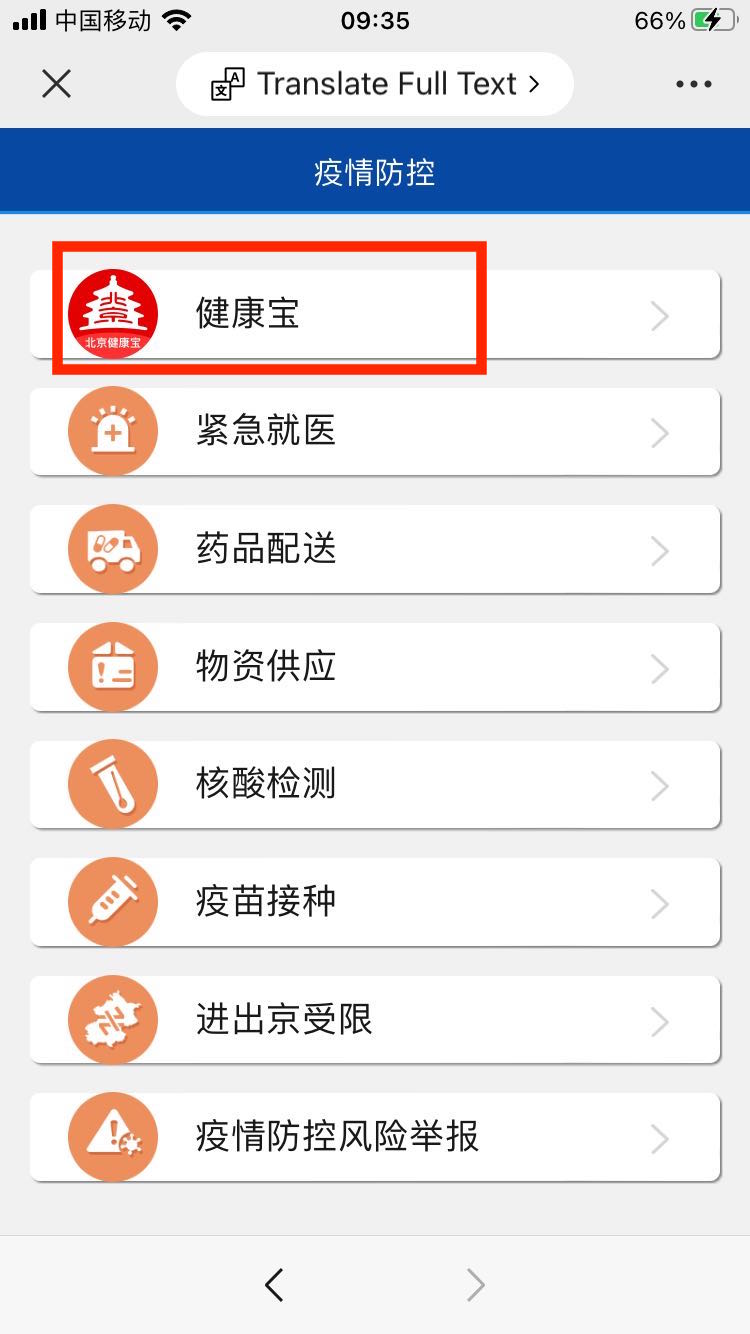Close the web page with X

click(56, 84)
